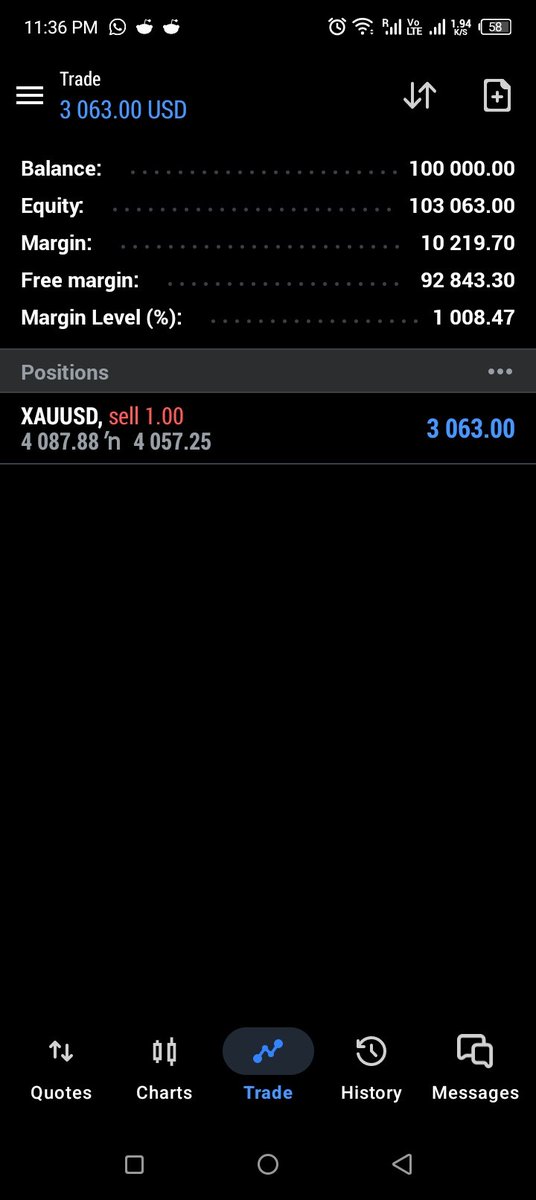
Task: Tap the sort arrows icon
Action: tap(420, 95)
